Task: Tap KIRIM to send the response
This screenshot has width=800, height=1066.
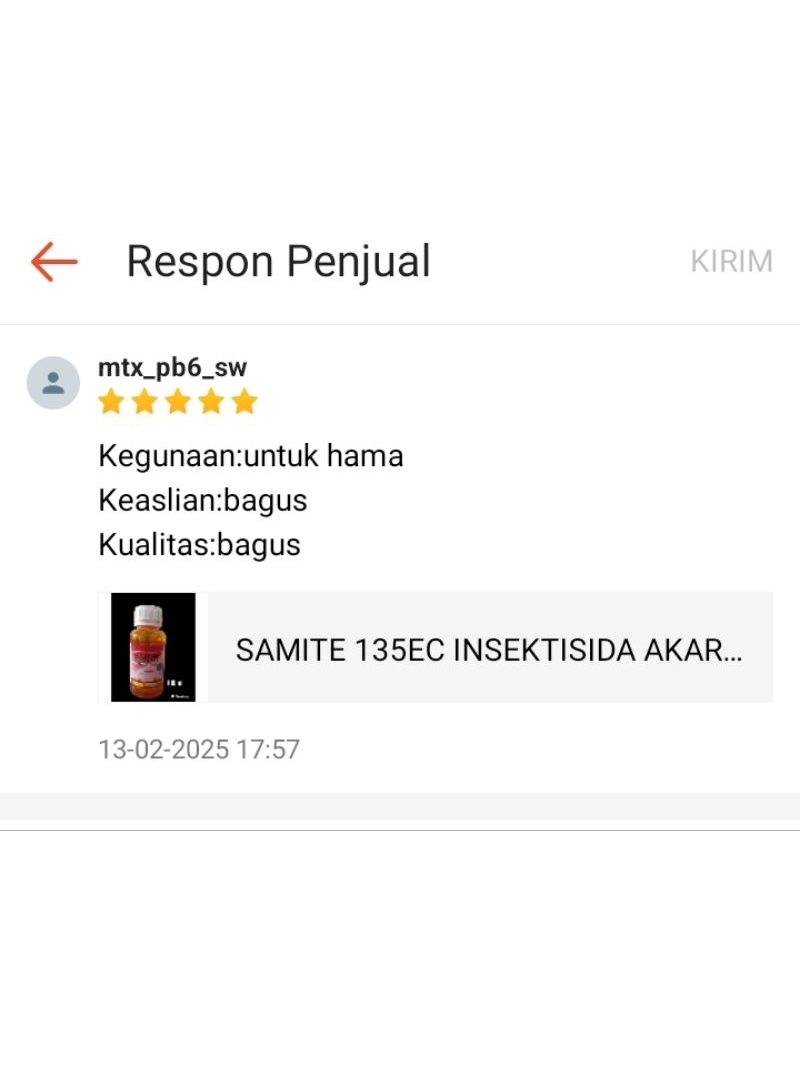Action: pyautogui.click(x=731, y=262)
